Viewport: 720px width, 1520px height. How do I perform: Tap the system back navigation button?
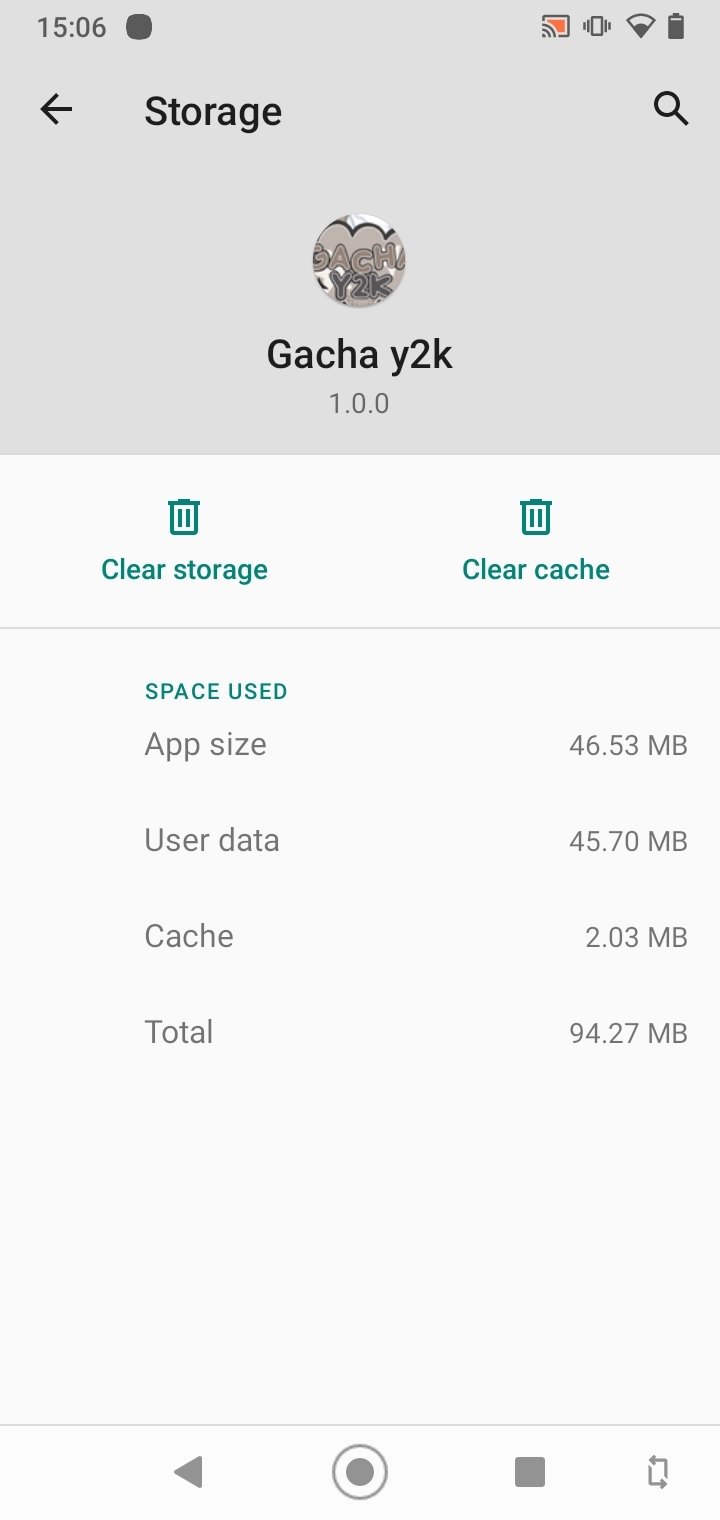(188, 1471)
